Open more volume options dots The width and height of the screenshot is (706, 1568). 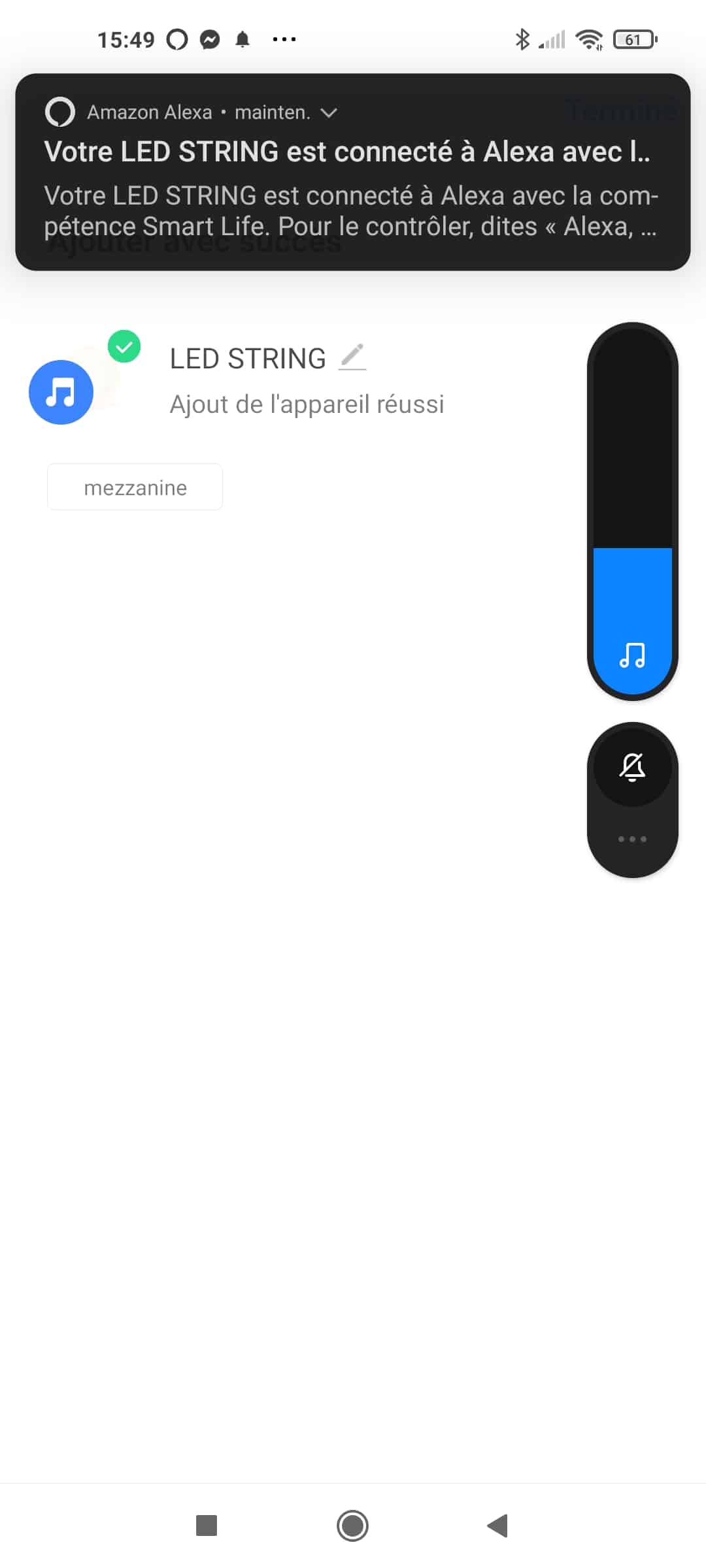point(632,839)
